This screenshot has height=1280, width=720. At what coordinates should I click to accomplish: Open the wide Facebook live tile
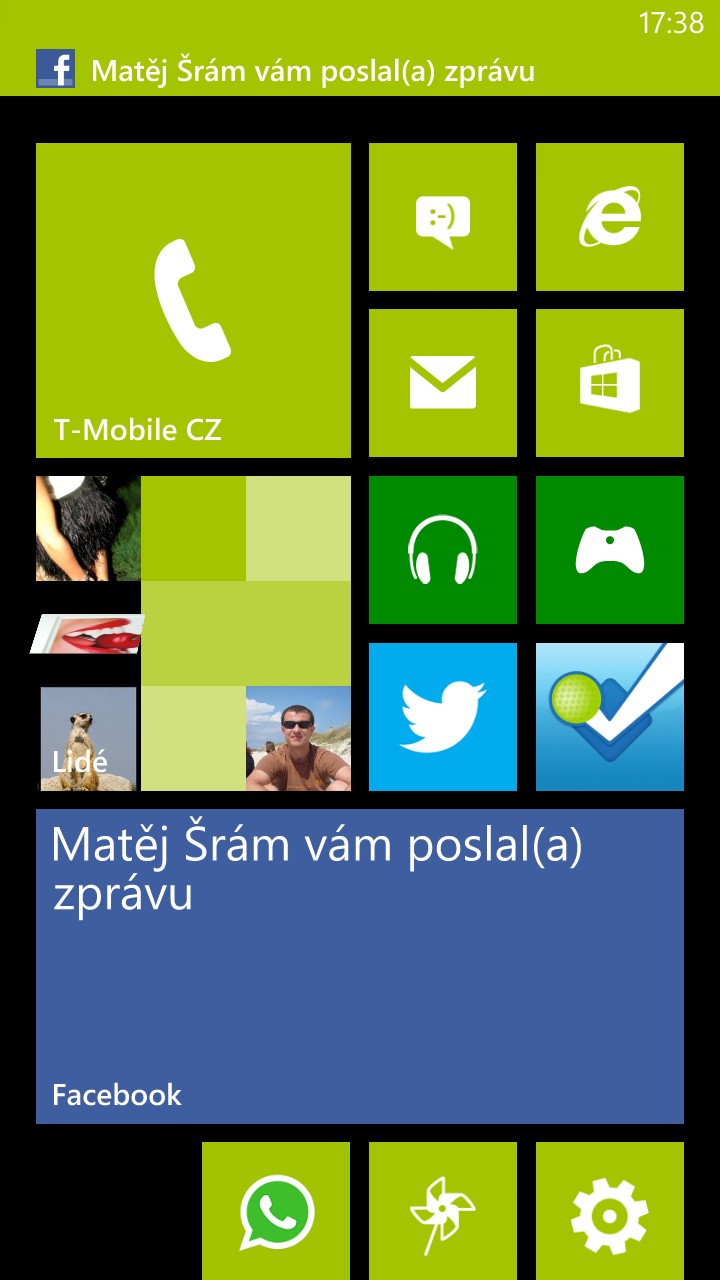[360, 966]
